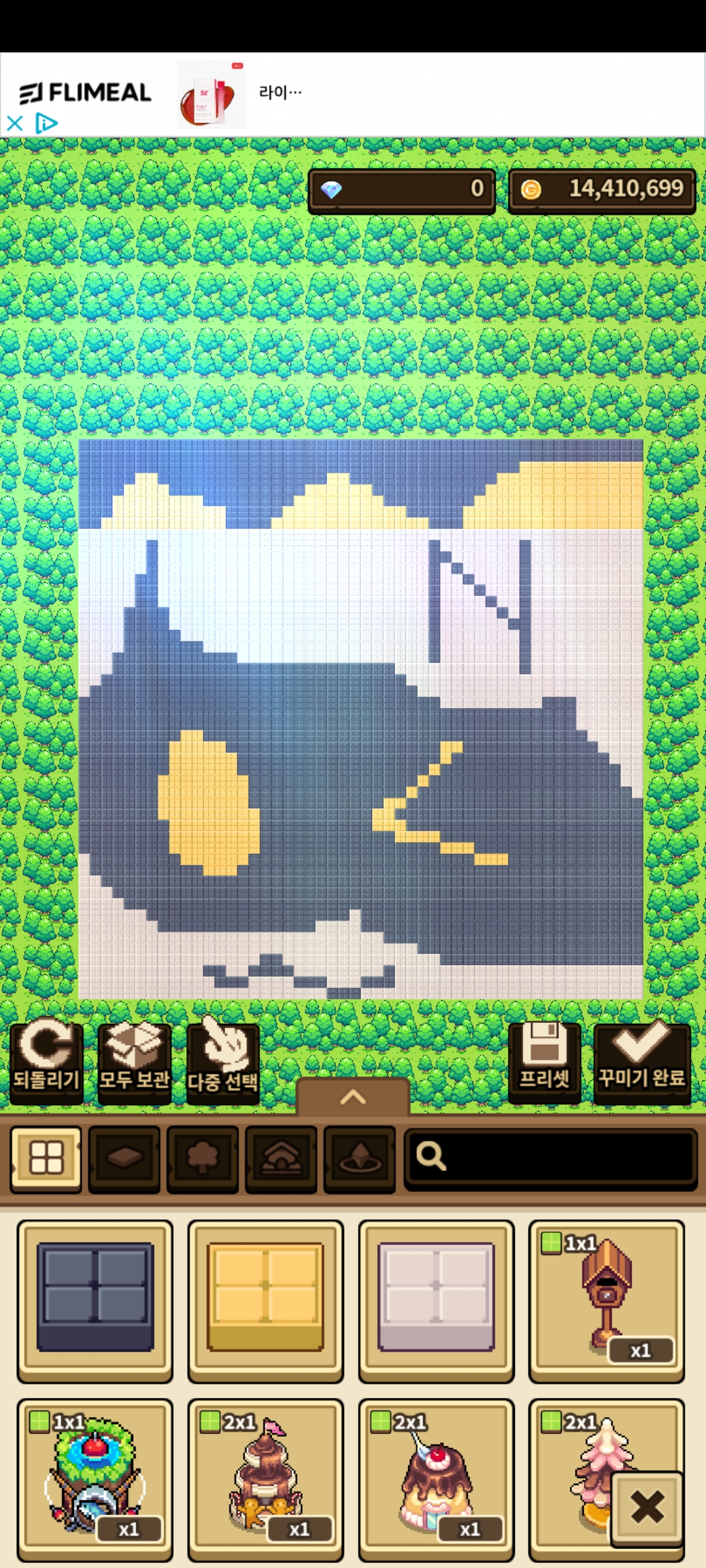
Task: Switch to the building category tab
Action: [281, 1159]
